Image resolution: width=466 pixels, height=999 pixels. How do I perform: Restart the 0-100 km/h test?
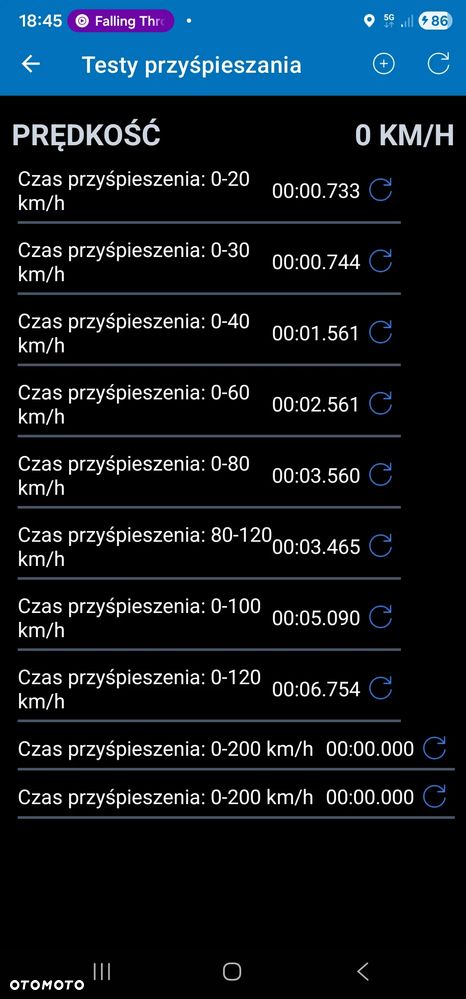click(381, 617)
